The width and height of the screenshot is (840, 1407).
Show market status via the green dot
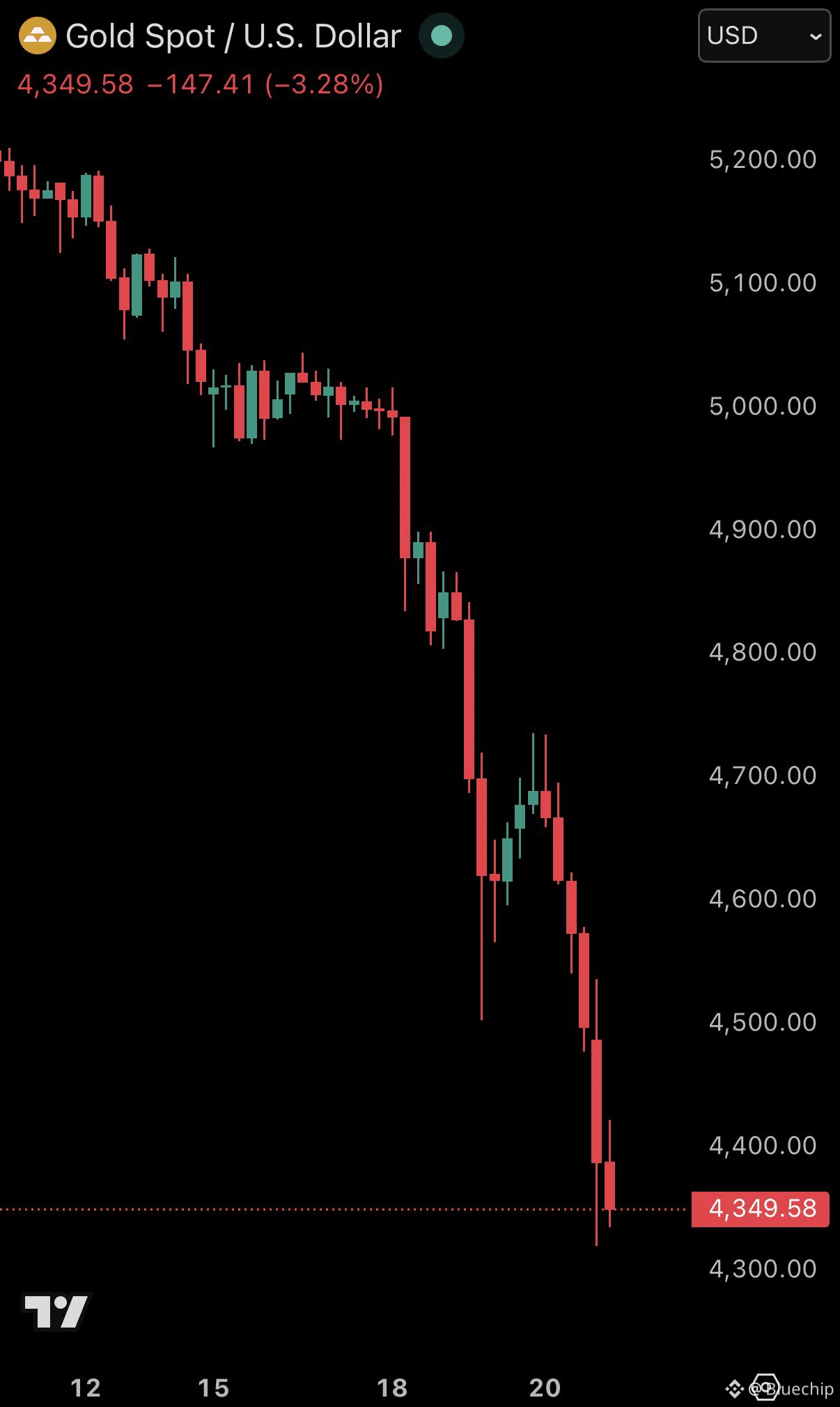pyautogui.click(x=442, y=36)
